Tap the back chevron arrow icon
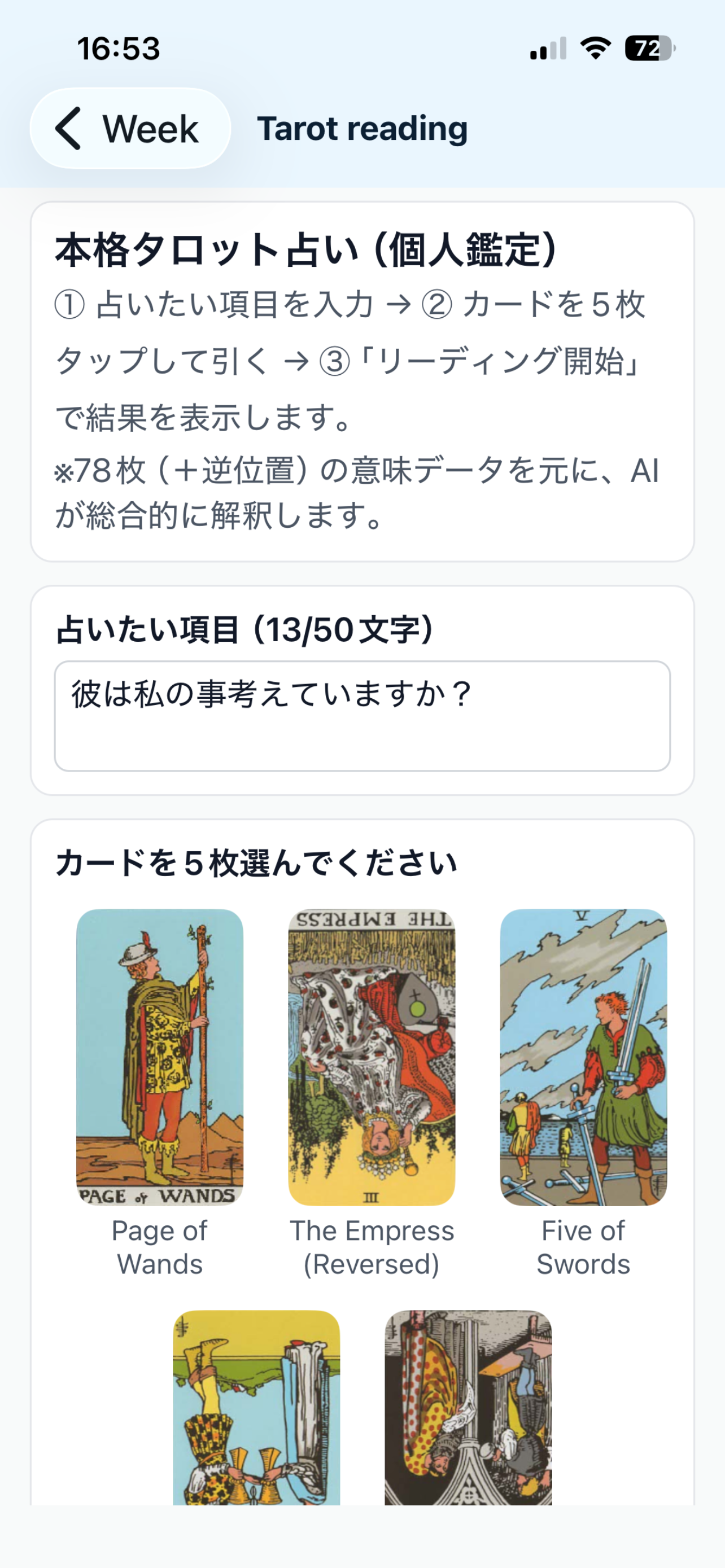Screen dimensions: 725x1568 [x=69, y=129]
